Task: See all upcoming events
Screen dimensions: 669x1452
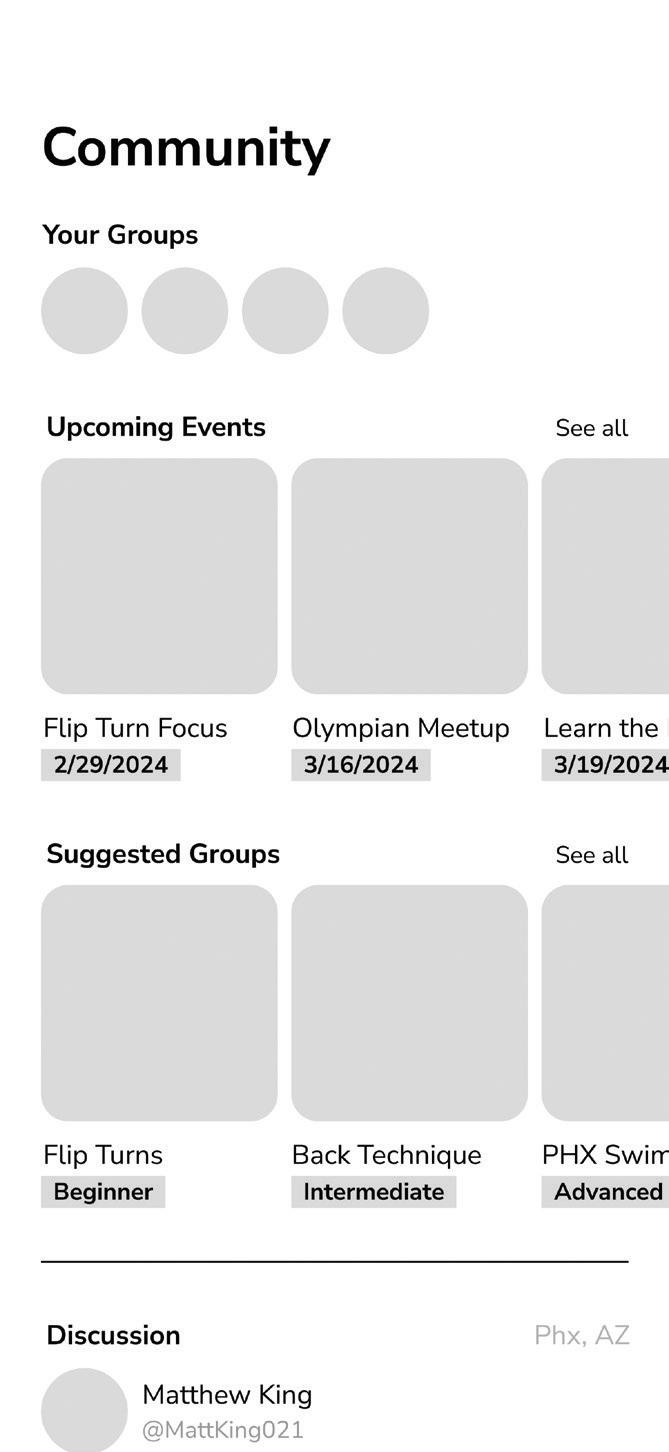Action: 591,428
